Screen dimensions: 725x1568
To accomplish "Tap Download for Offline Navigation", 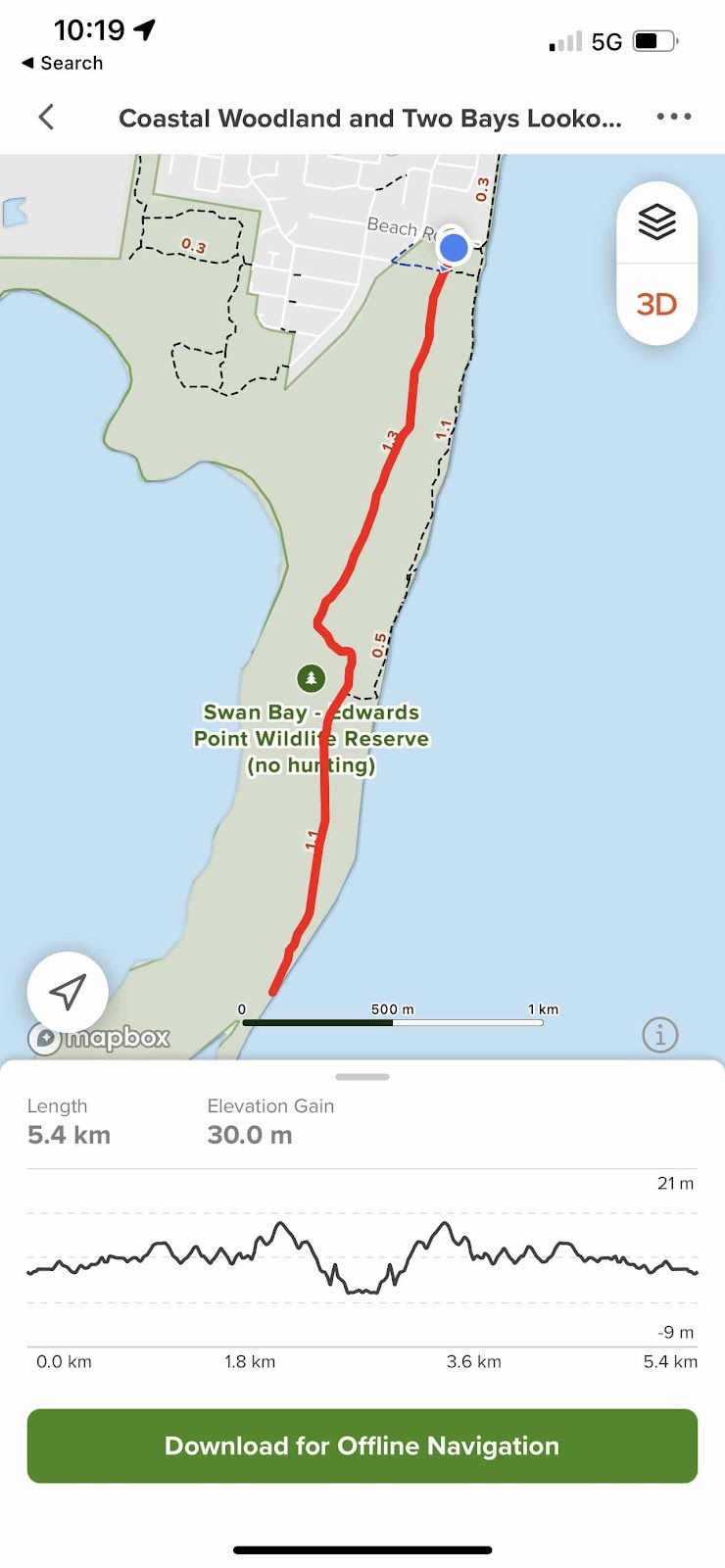I will (x=362, y=1445).
